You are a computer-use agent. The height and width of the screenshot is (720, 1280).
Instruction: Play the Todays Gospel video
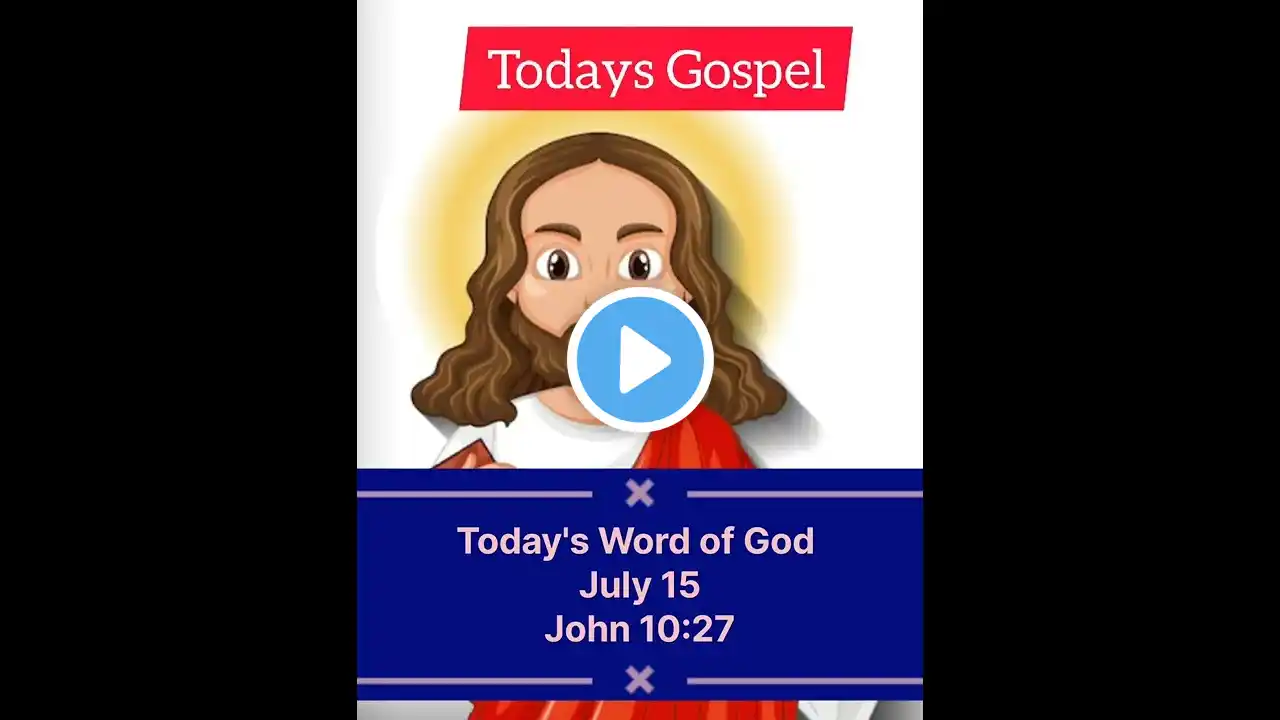[640, 360]
